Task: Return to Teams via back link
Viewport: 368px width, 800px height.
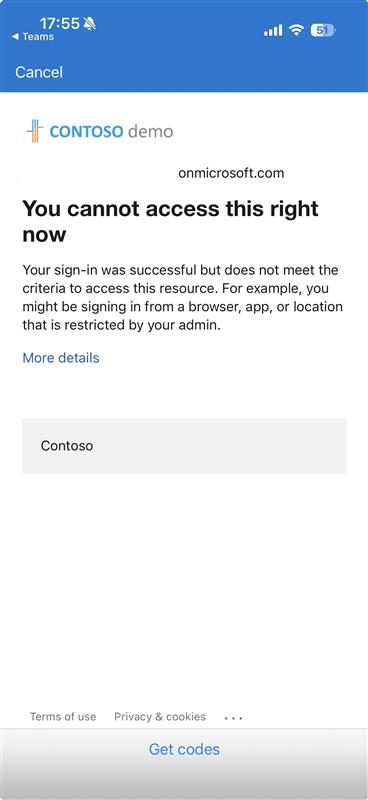Action: pyautogui.click(x=33, y=37)
